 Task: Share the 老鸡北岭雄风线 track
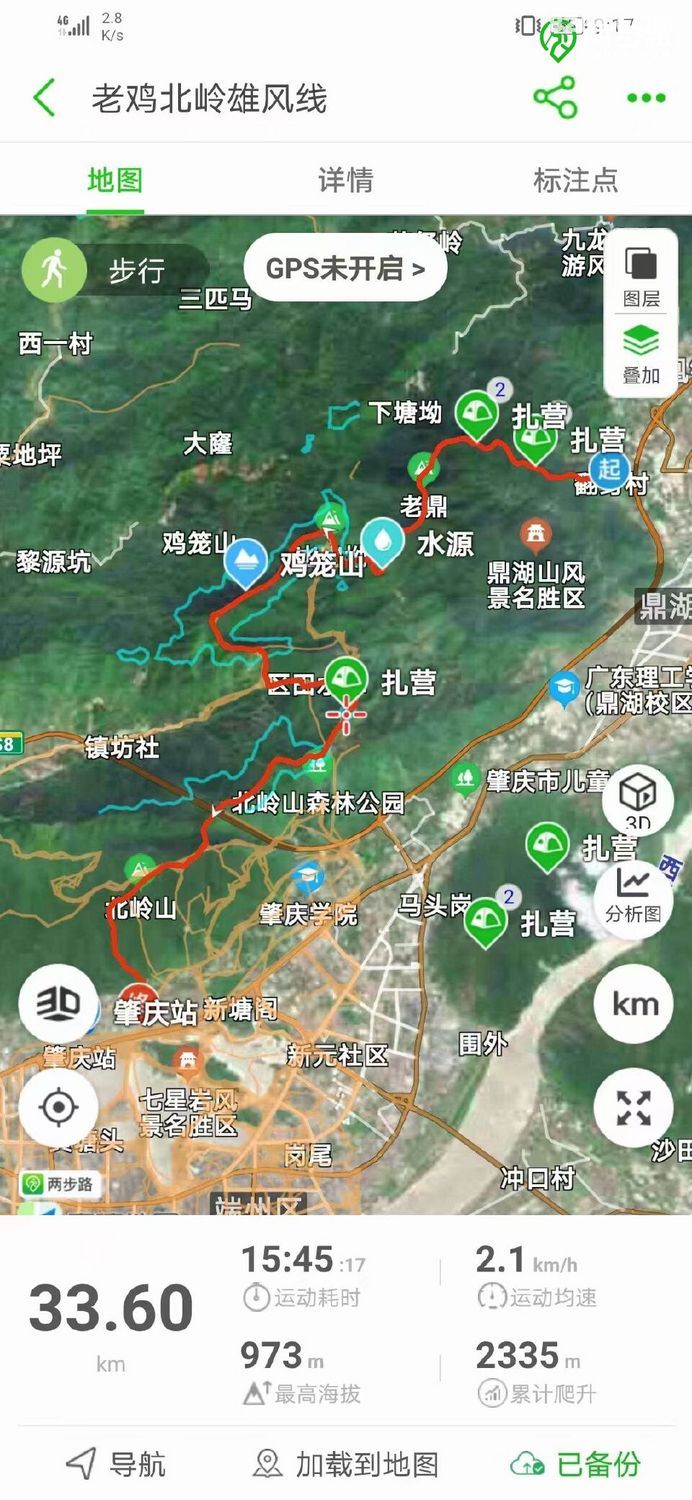tap(555, 98)
